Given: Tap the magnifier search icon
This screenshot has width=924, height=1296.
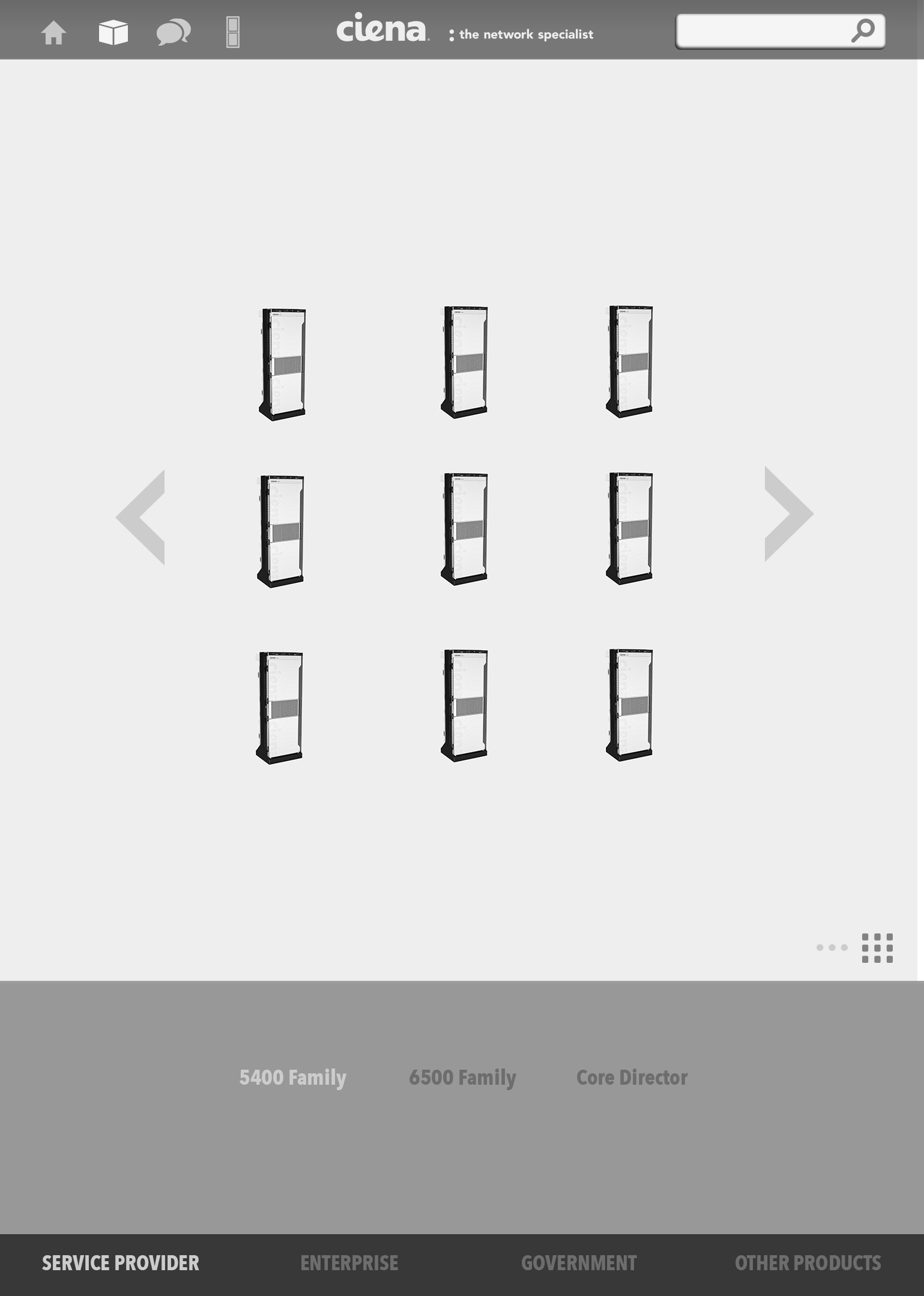Looking at the screenshot, I should point(863,31).
